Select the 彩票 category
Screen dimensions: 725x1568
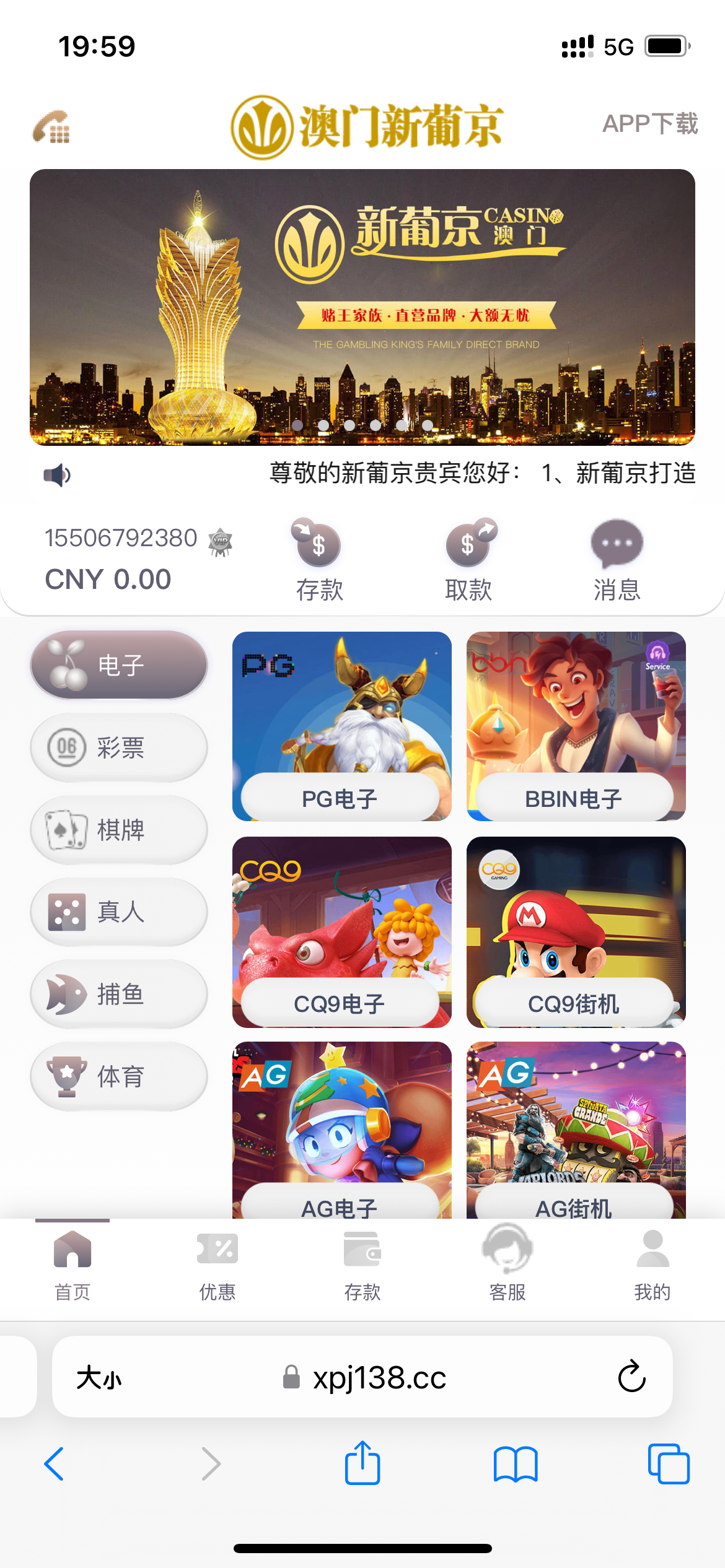[x=119, y=747]
